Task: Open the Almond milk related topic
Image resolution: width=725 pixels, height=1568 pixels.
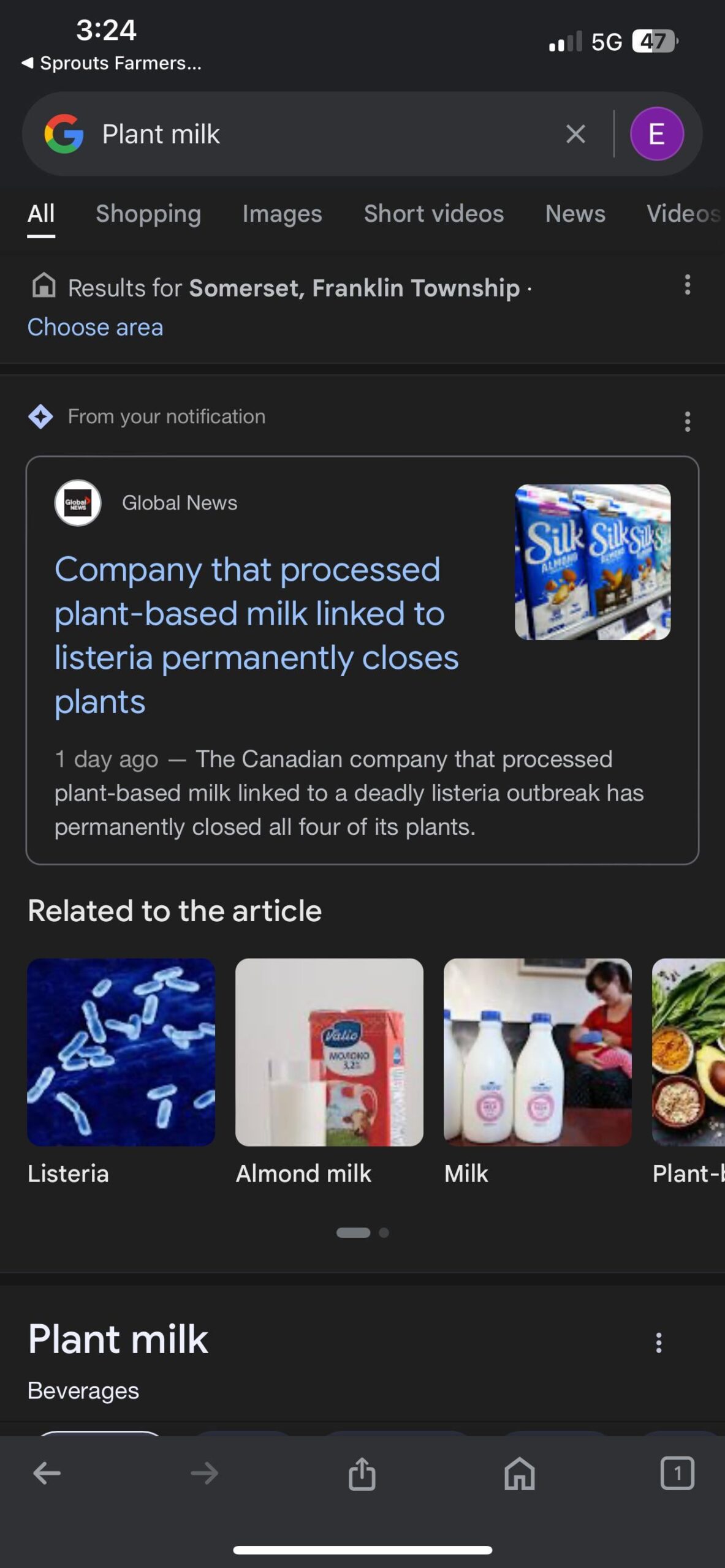Action: coord(329,1072)
